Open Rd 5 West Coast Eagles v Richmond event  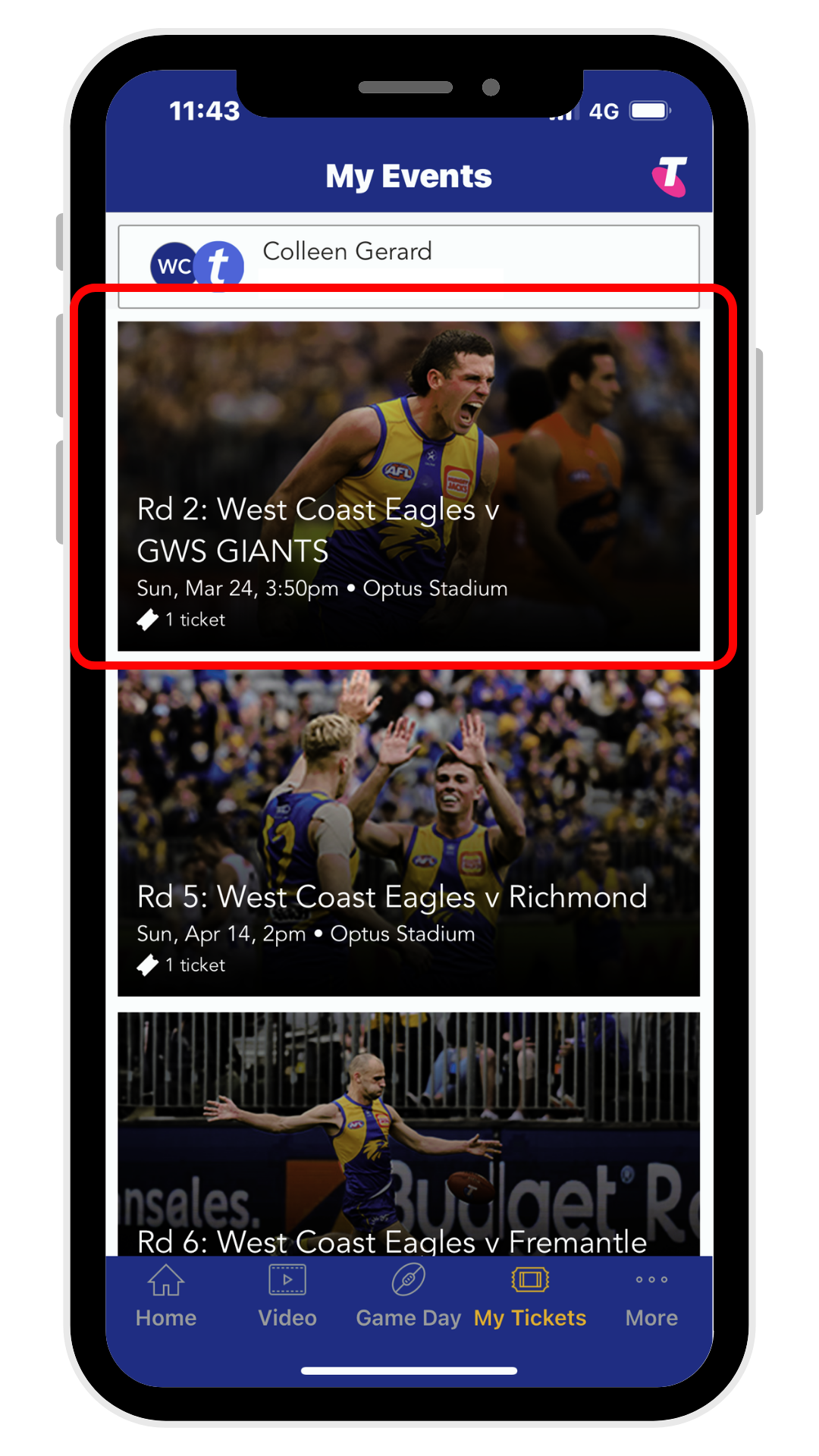click(408, 833)
